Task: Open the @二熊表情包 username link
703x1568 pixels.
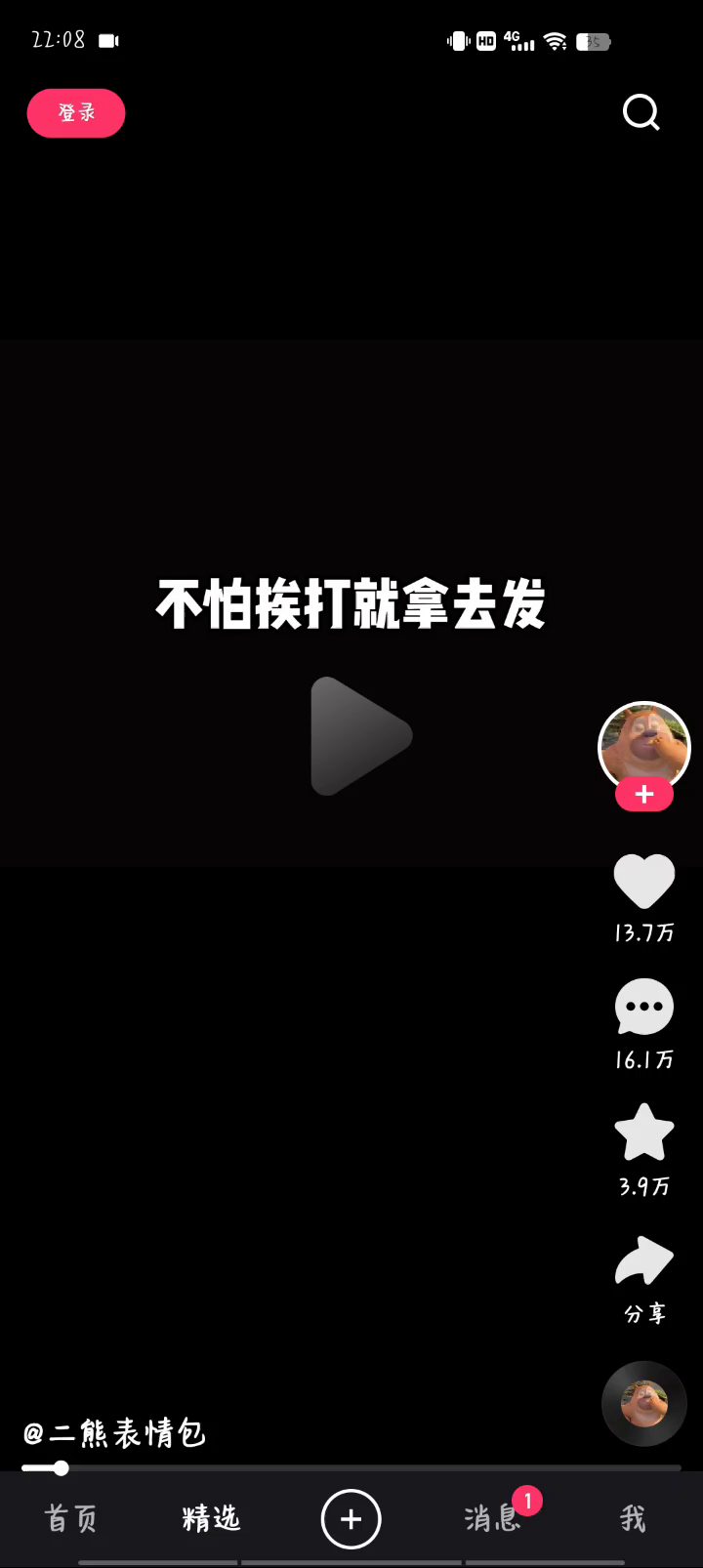Action: [115, 1433]
